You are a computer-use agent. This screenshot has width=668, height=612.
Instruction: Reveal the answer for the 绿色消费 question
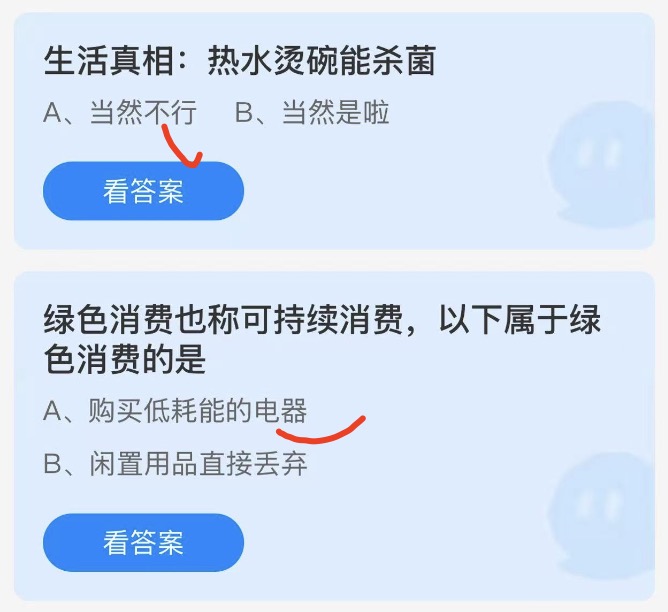143,543
